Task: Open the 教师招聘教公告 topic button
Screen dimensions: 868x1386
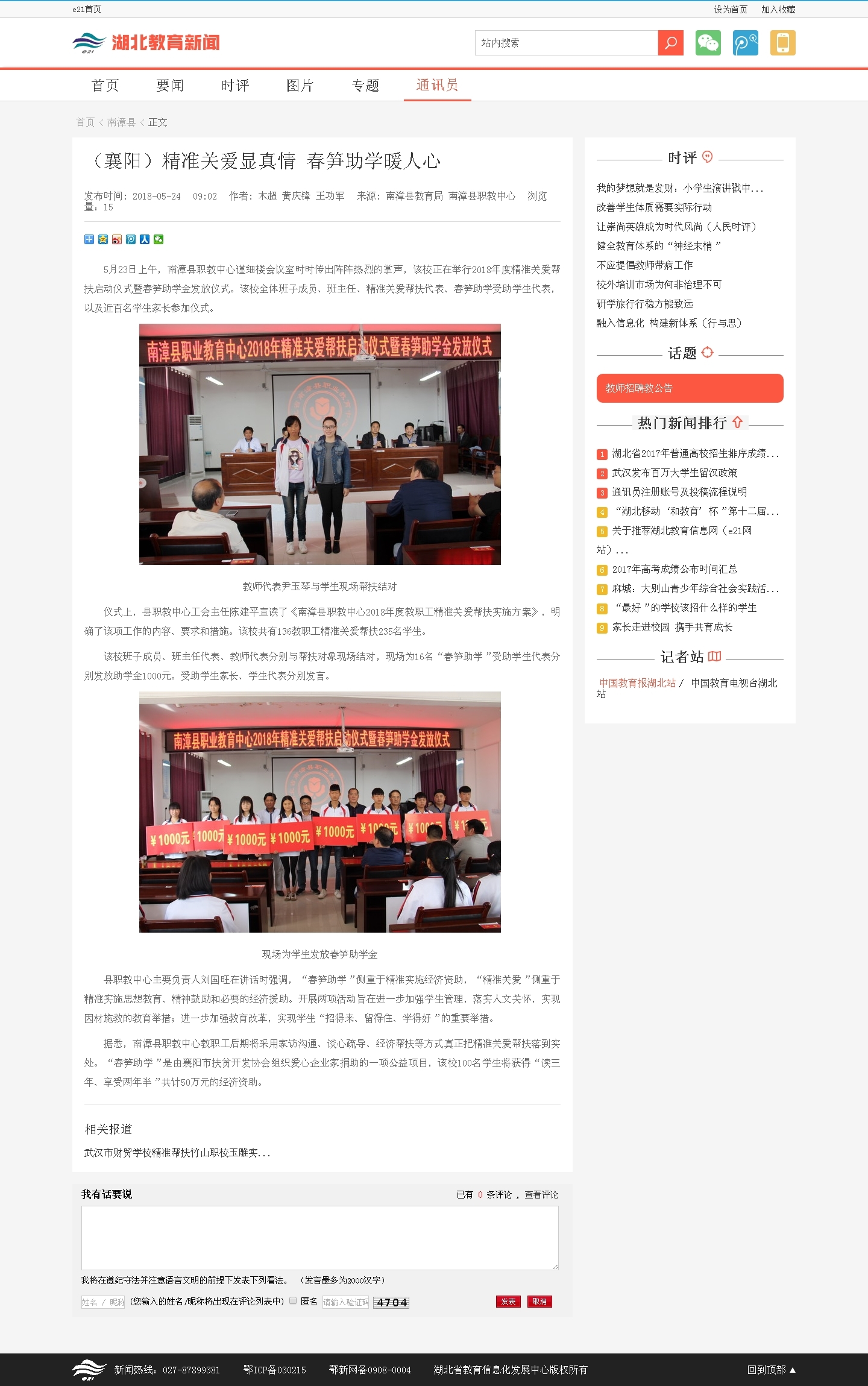Action: point(690,388)
